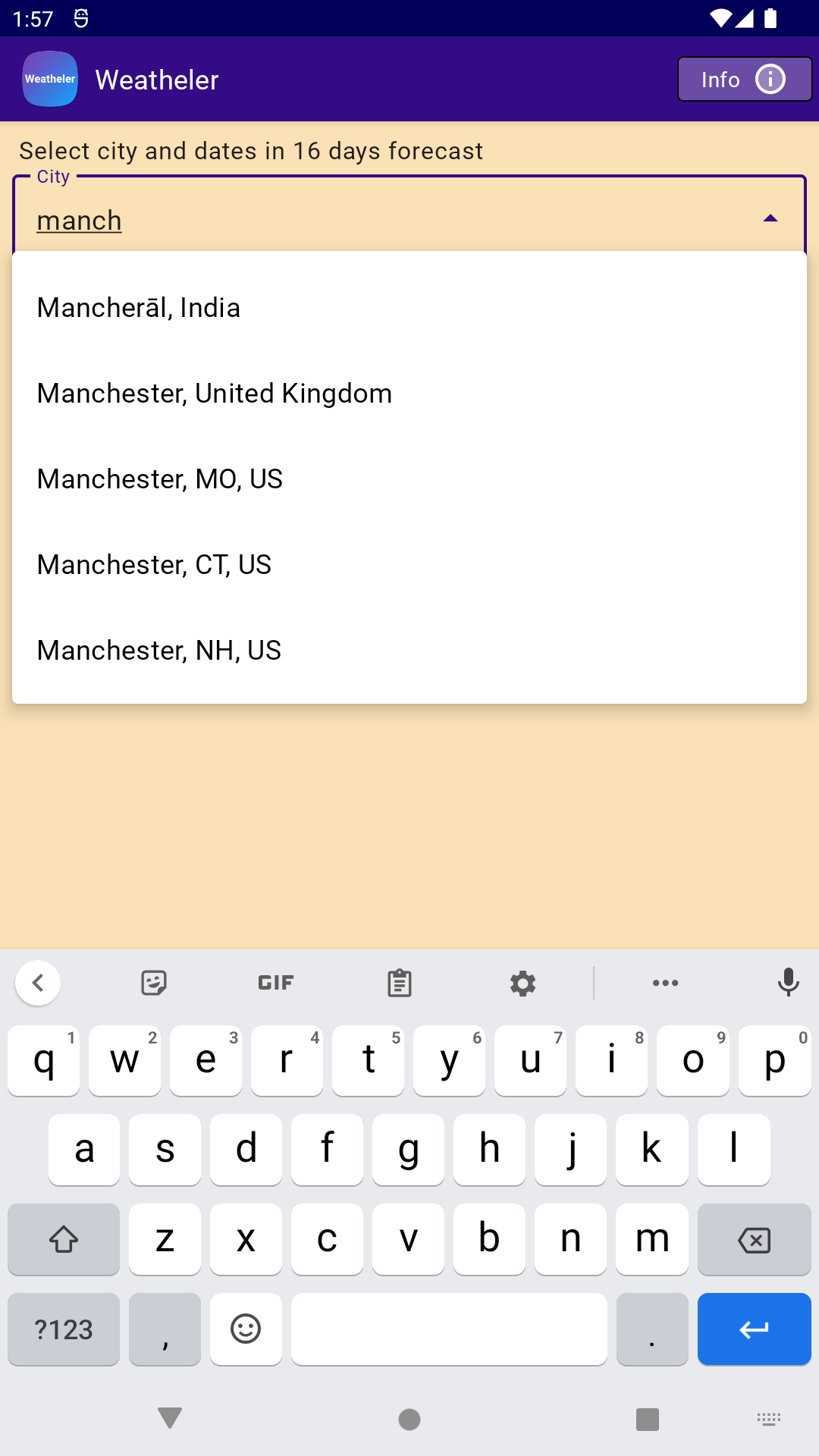Start voice input with the microphone

[788, 983]
